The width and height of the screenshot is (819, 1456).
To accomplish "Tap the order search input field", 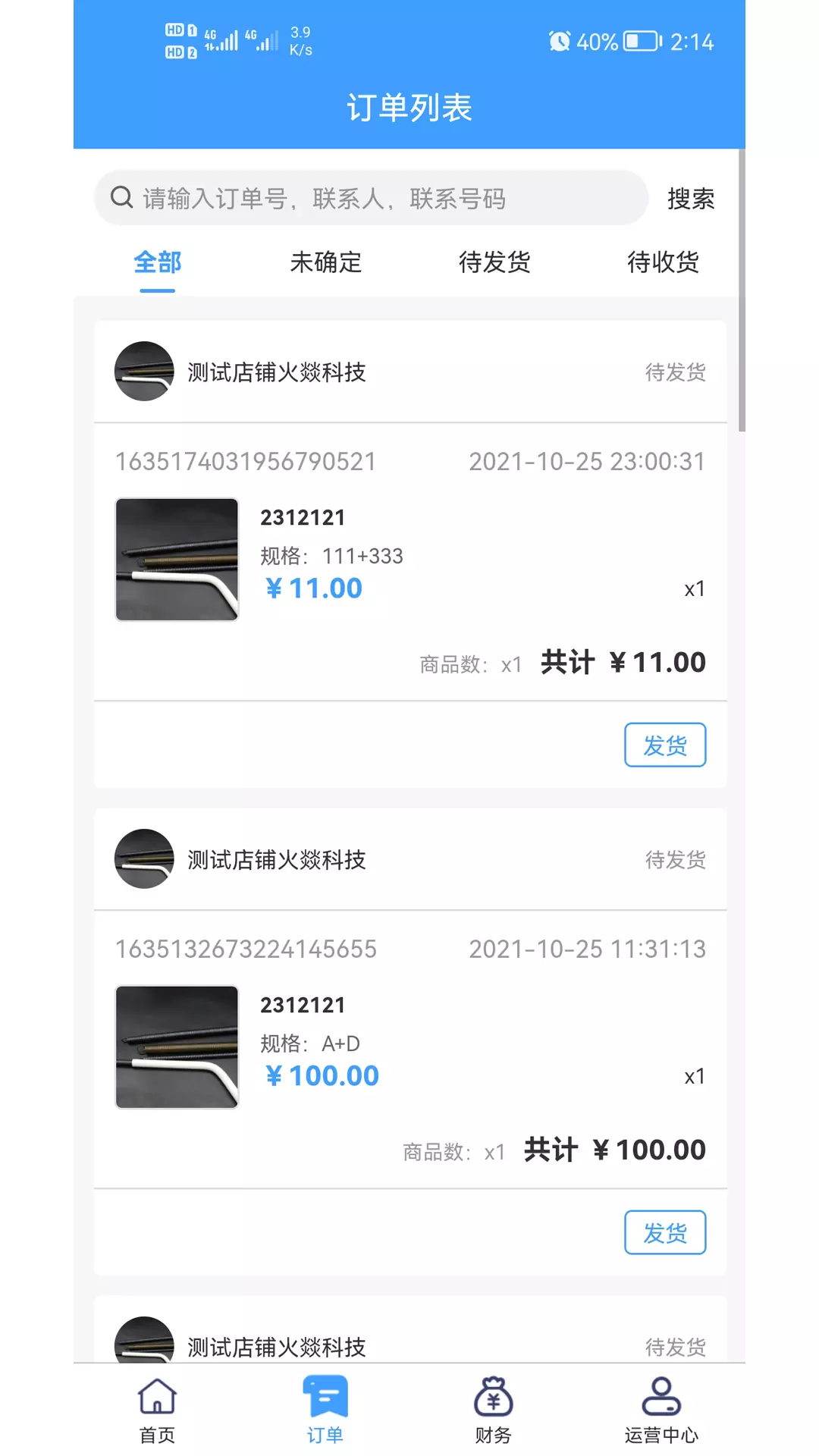I will coord(372,198).
